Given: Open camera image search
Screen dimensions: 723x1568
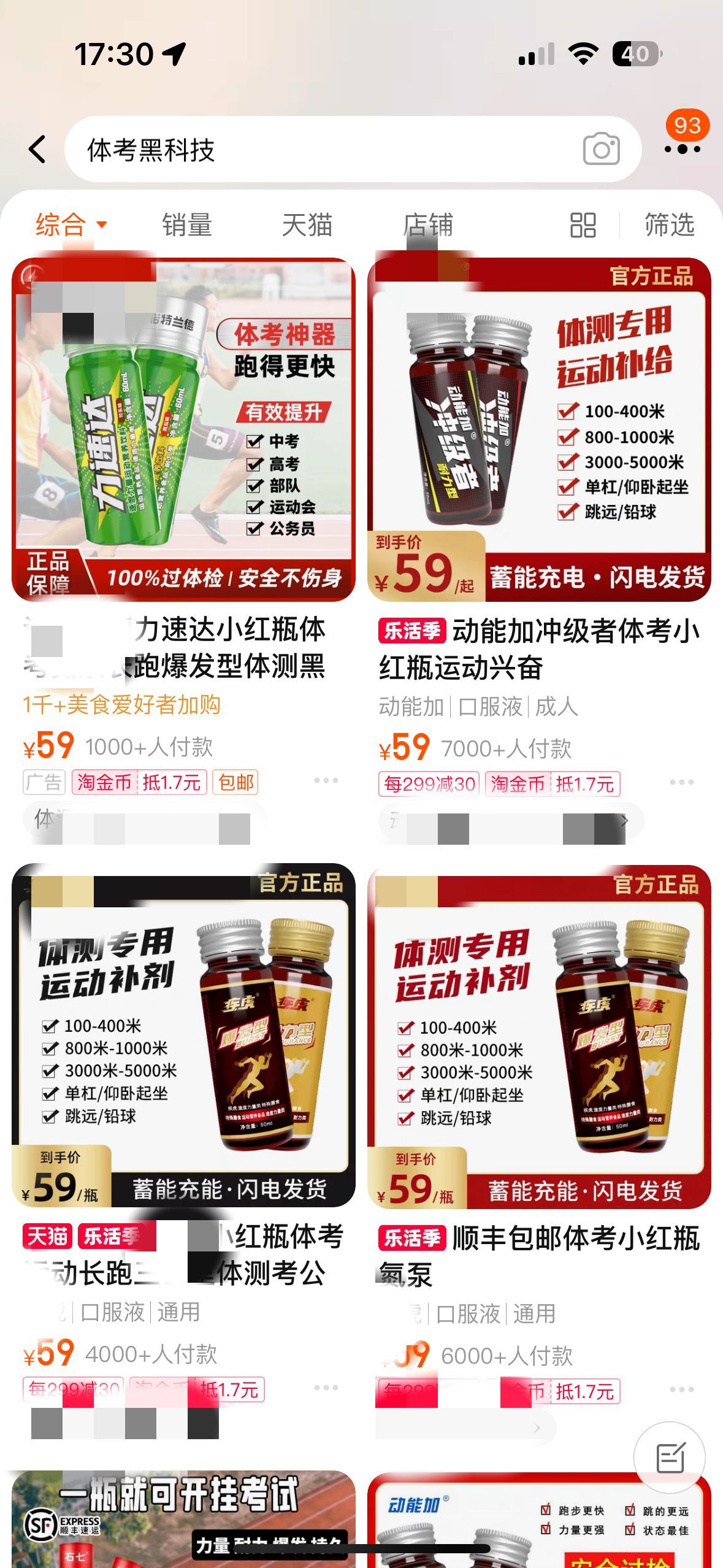Looking at the screenshot, I should point(601,150).
